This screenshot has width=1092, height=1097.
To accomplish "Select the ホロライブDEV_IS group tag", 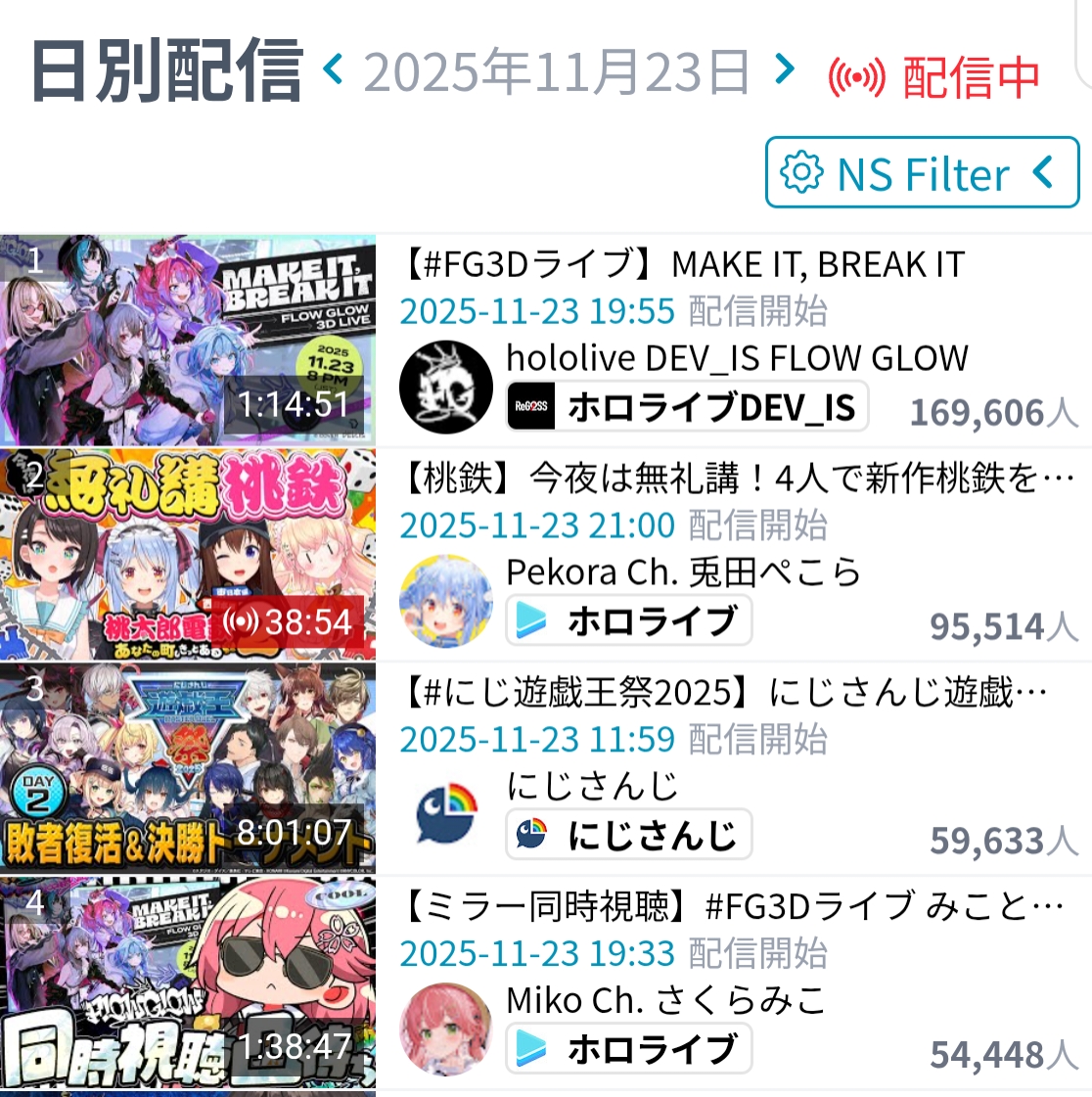I will click(687, 407).
